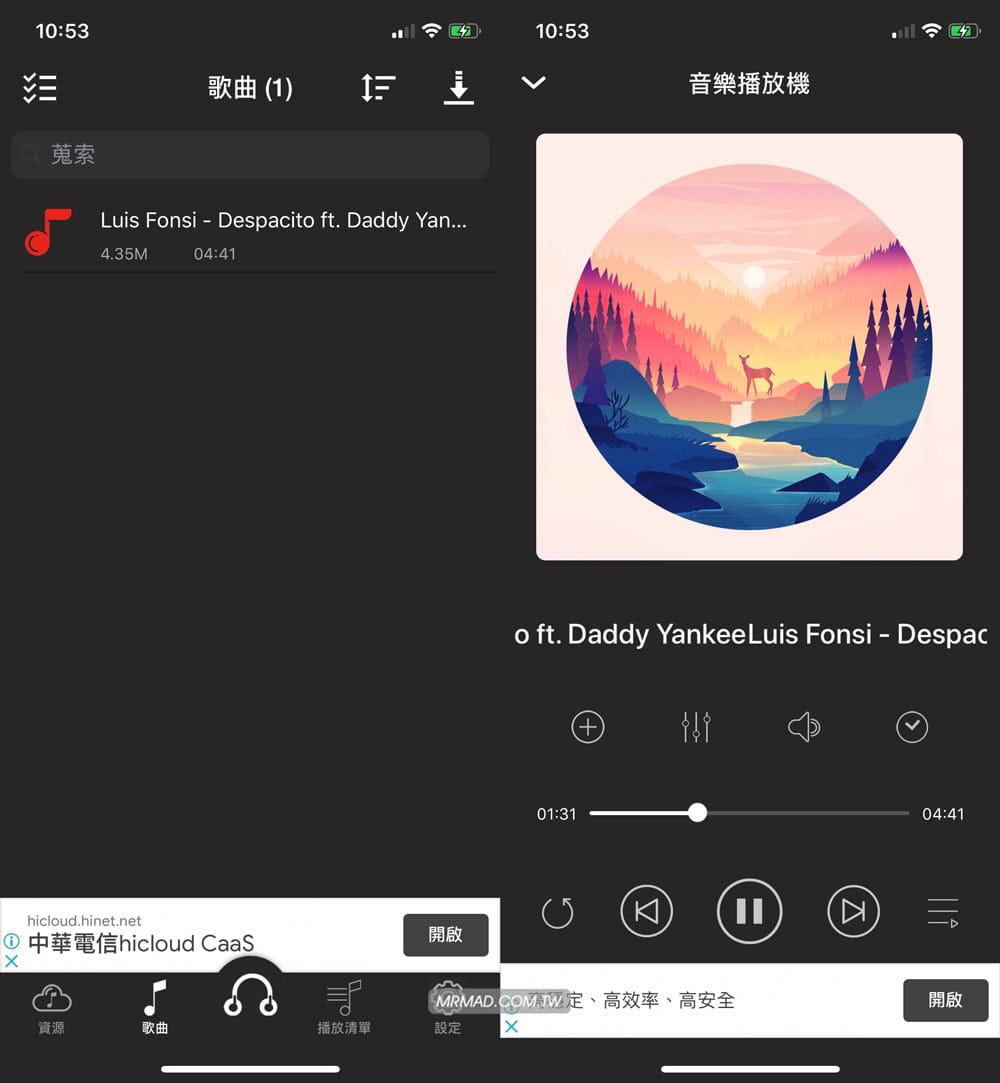Image resolution: width=1000 pixels, height=1083 pixels.
Task: Open the speaker volume control
Action: click(804, 727)
